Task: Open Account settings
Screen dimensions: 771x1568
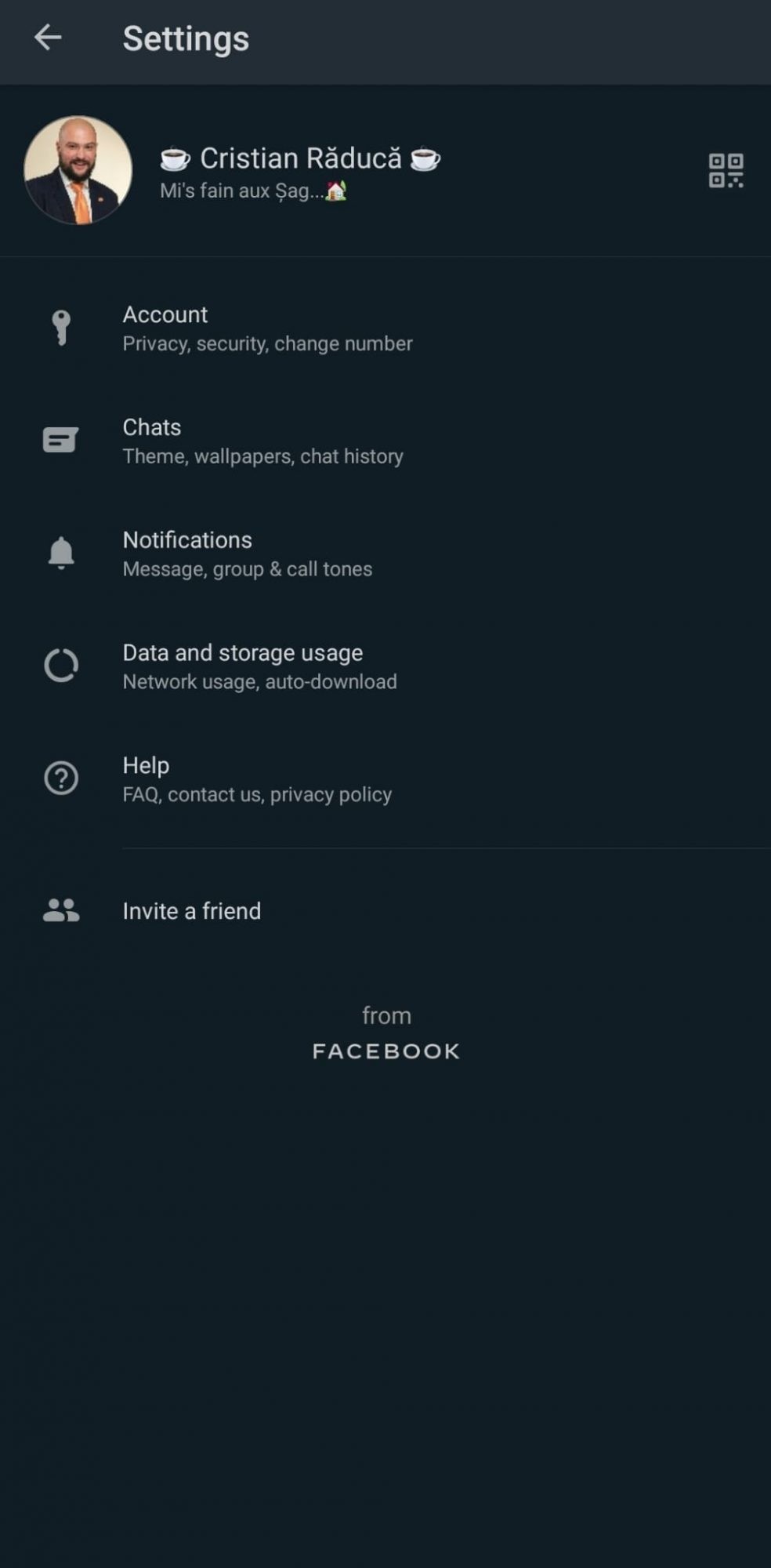Action: (266, 328)
